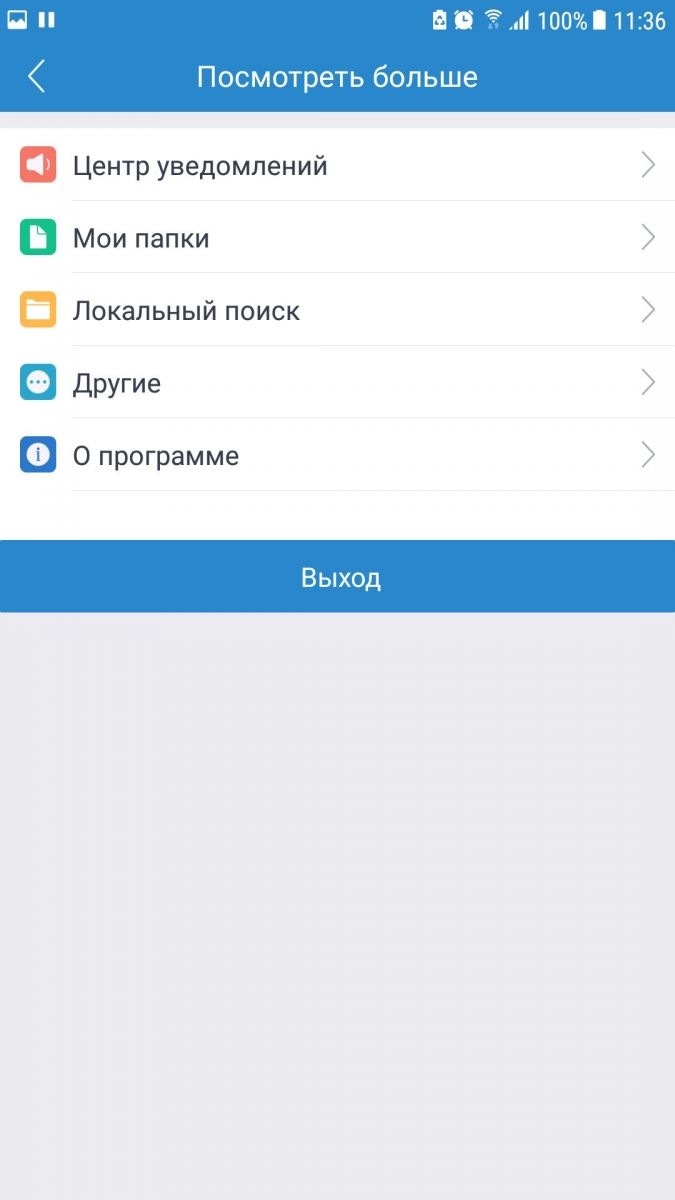Open Центр уведомлений
The width and height of the screenshot is (675, 1200).
[x=337, y=165]
